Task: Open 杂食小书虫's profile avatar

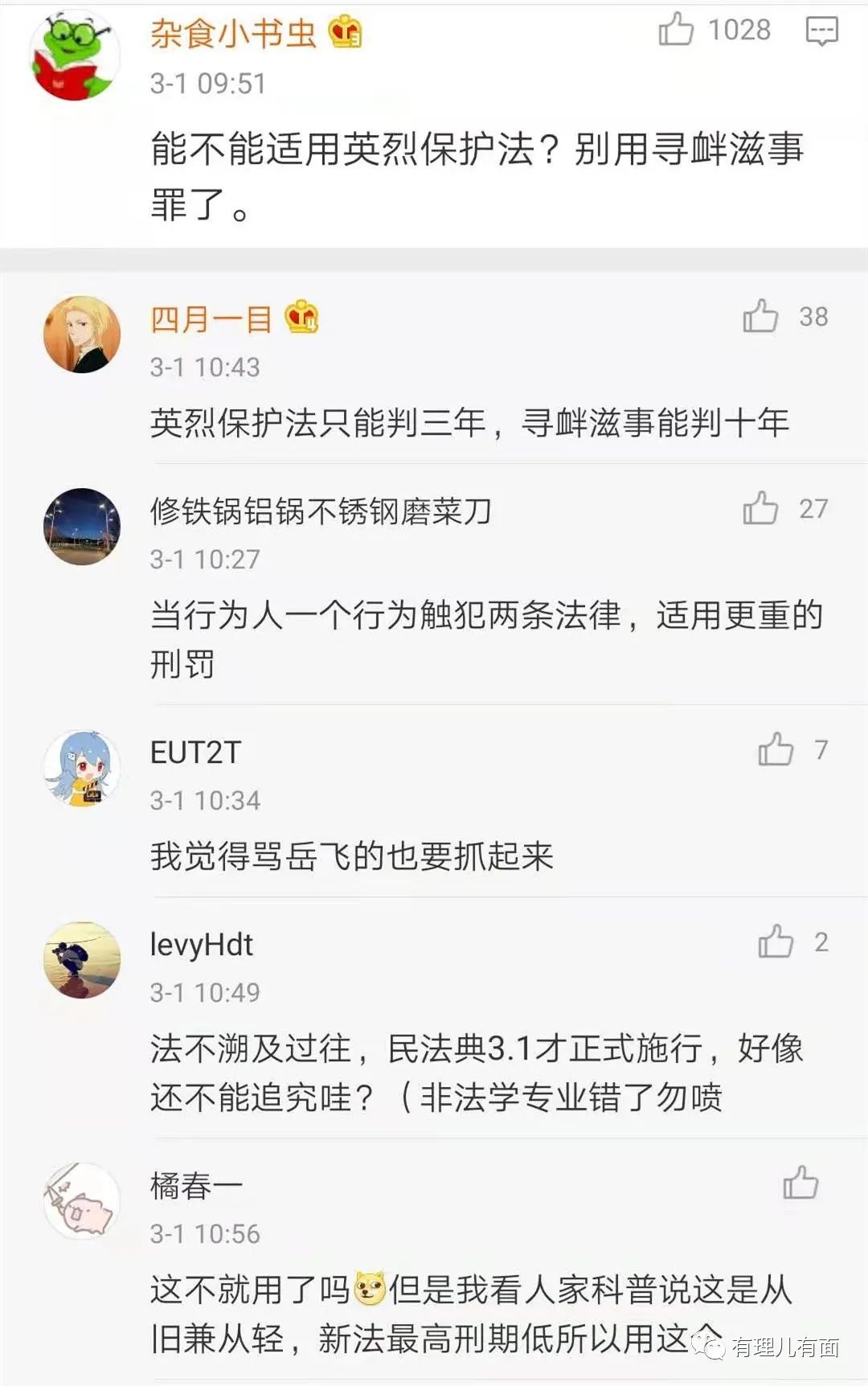Action: (x=76, y=56)
